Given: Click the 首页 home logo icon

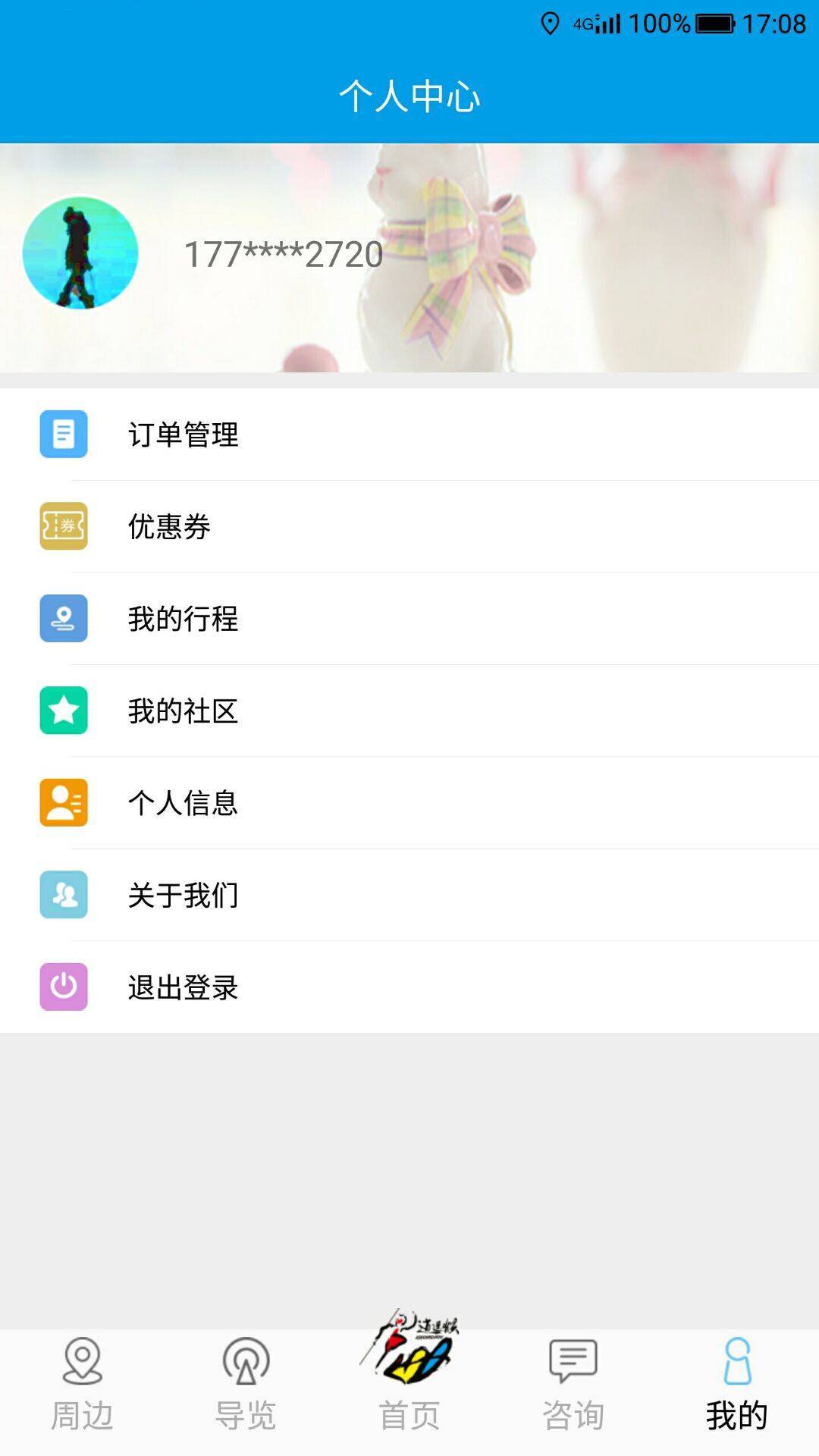Looking at the screenshot, I should click(x=409, y=1365).
